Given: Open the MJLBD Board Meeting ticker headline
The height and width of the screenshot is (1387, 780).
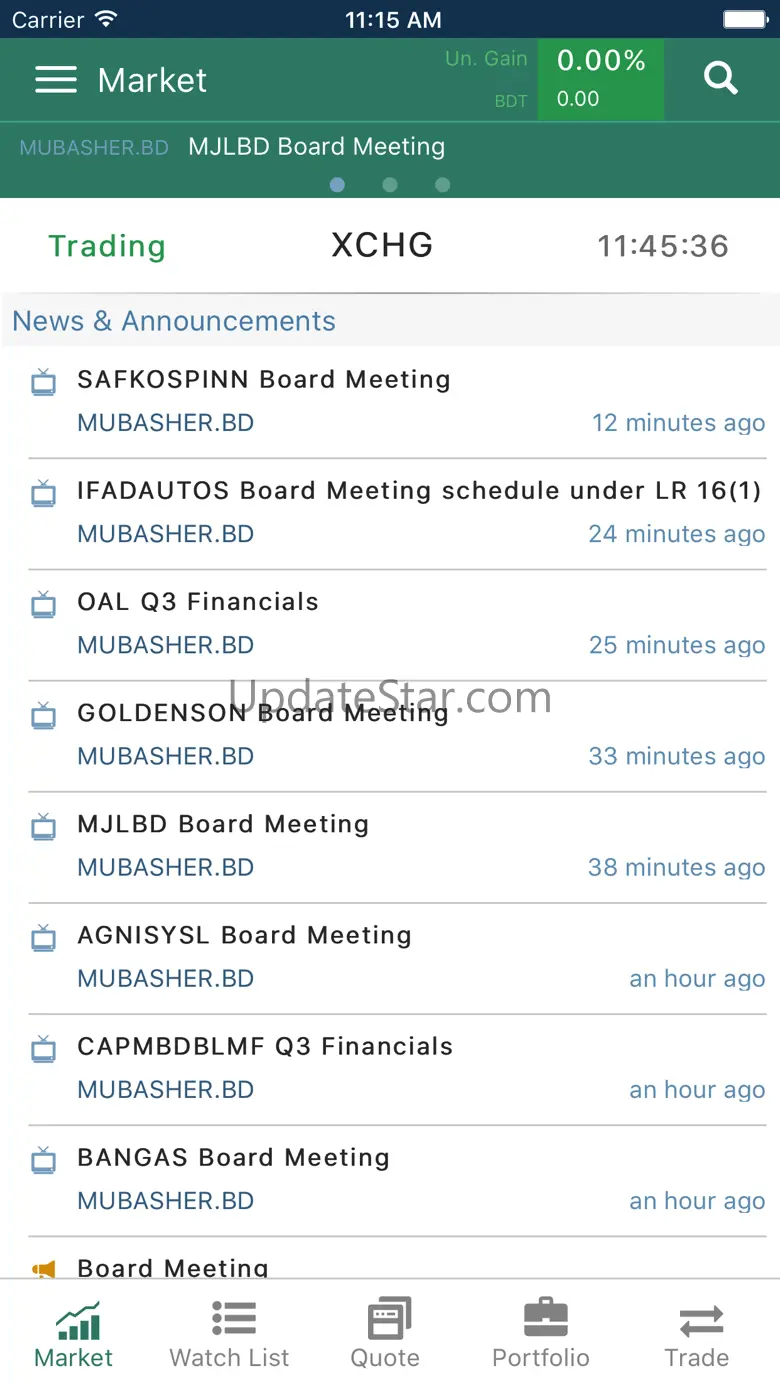Looking at the screenshot, I should 316,147.
